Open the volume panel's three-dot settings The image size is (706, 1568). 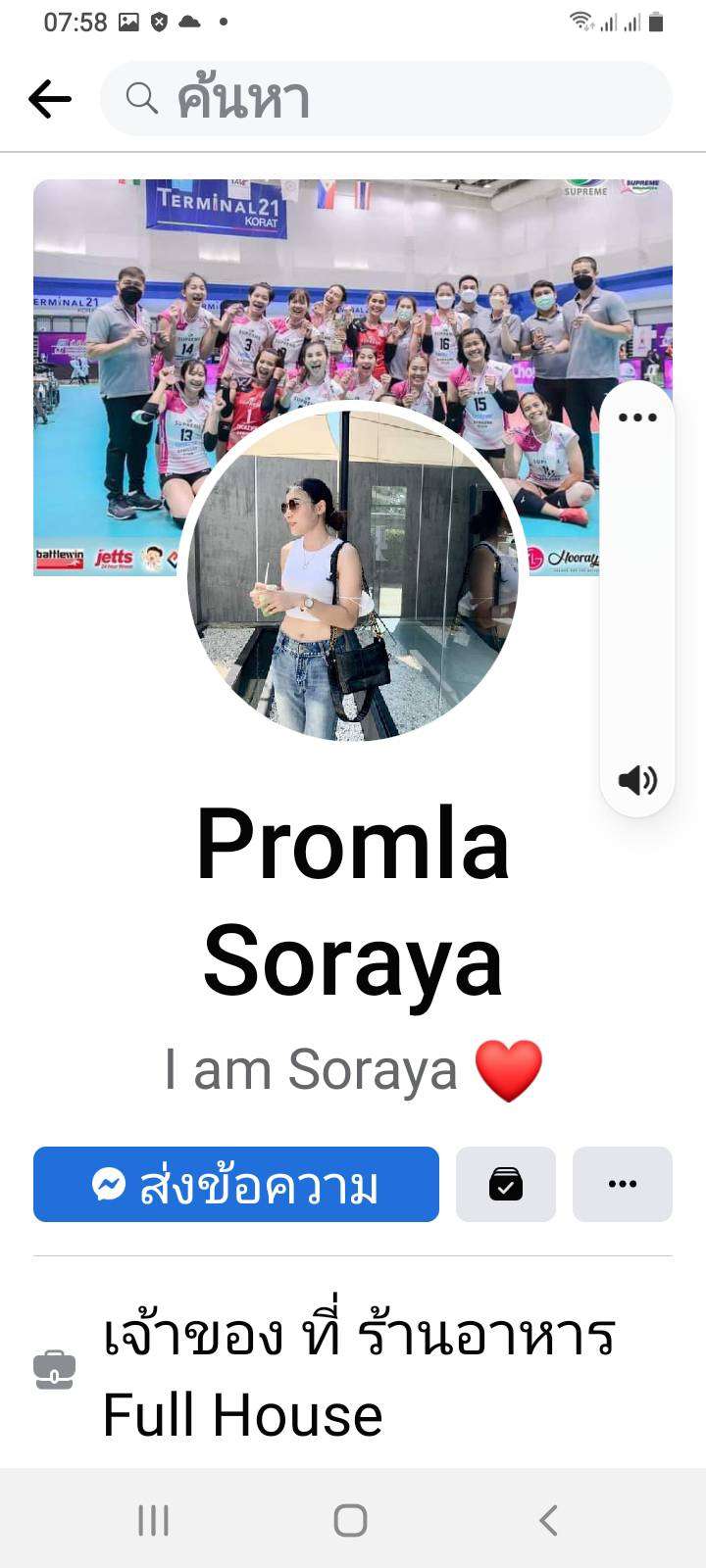tap(637, 417)
